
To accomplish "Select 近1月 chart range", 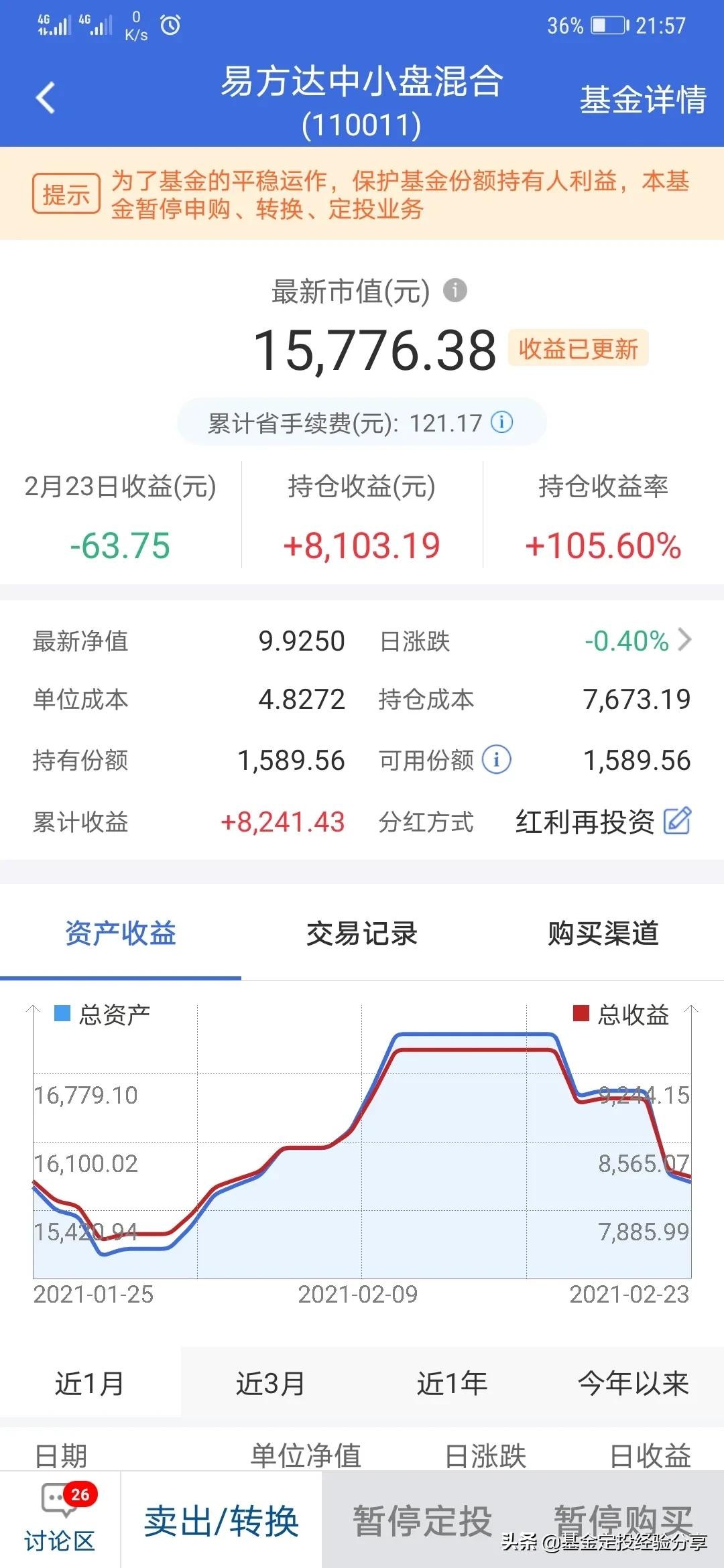I will (x=90, y=1383).
